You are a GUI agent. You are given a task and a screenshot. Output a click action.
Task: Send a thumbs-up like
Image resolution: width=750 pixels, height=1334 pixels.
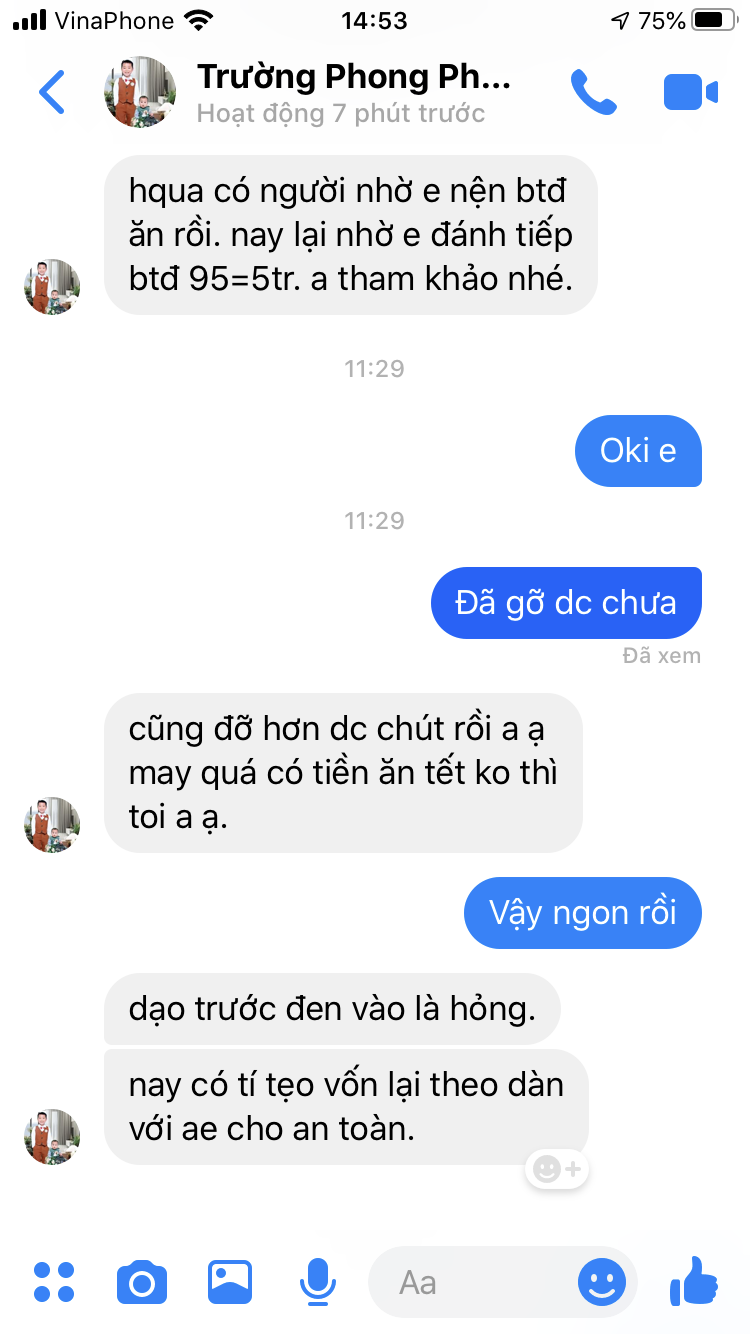pos(693,1280)
